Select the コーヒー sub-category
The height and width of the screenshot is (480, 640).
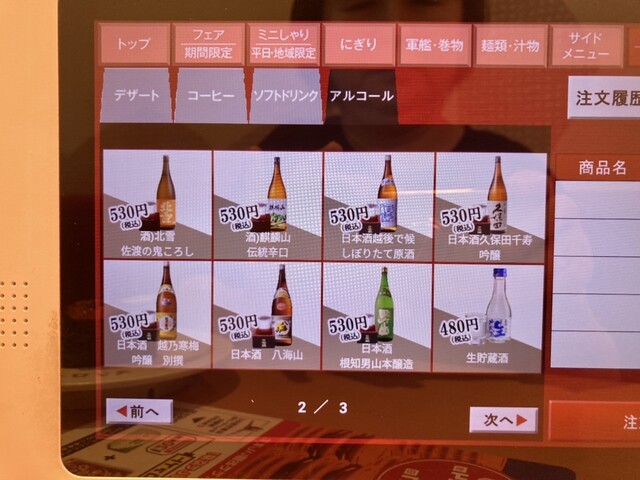[210, 97]
